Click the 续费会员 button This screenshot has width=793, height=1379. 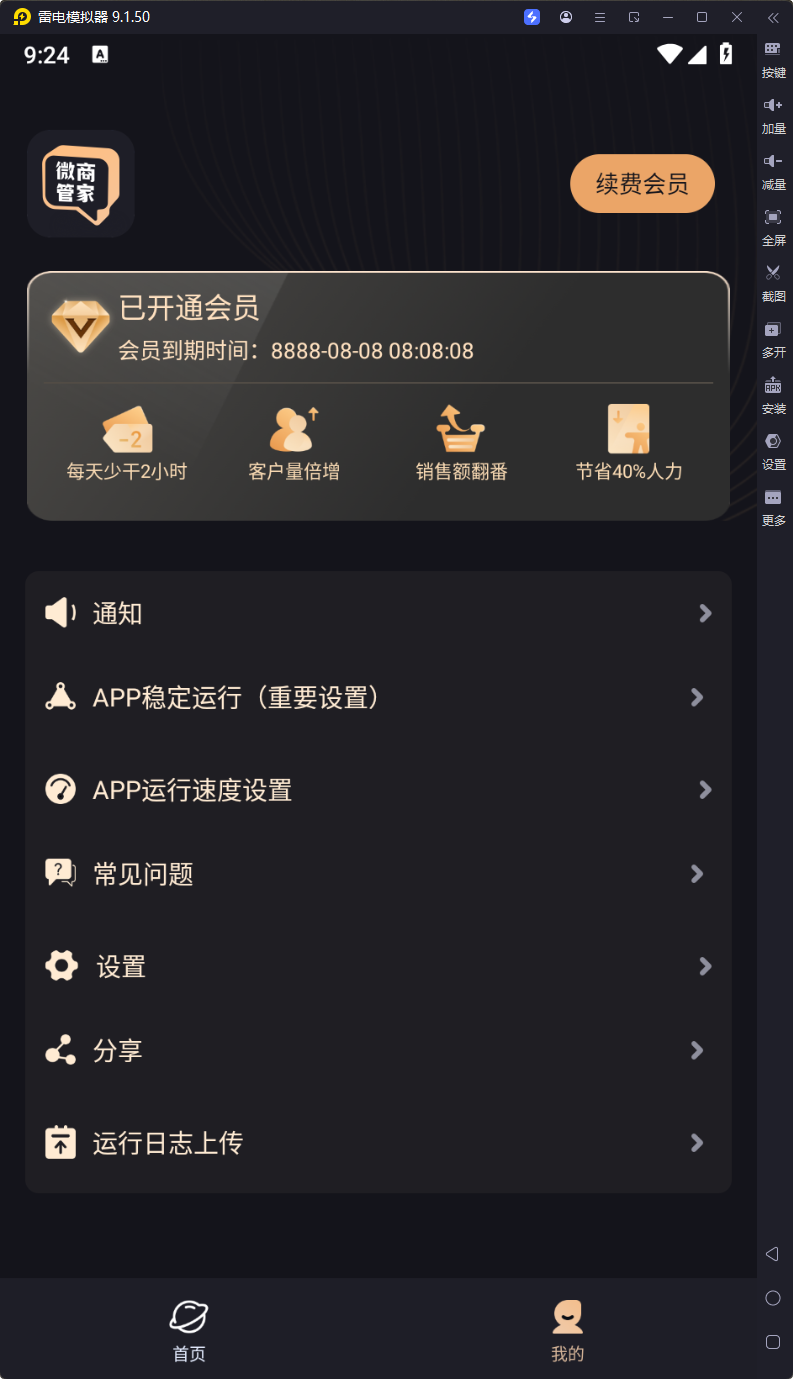(x=642, y=183)
